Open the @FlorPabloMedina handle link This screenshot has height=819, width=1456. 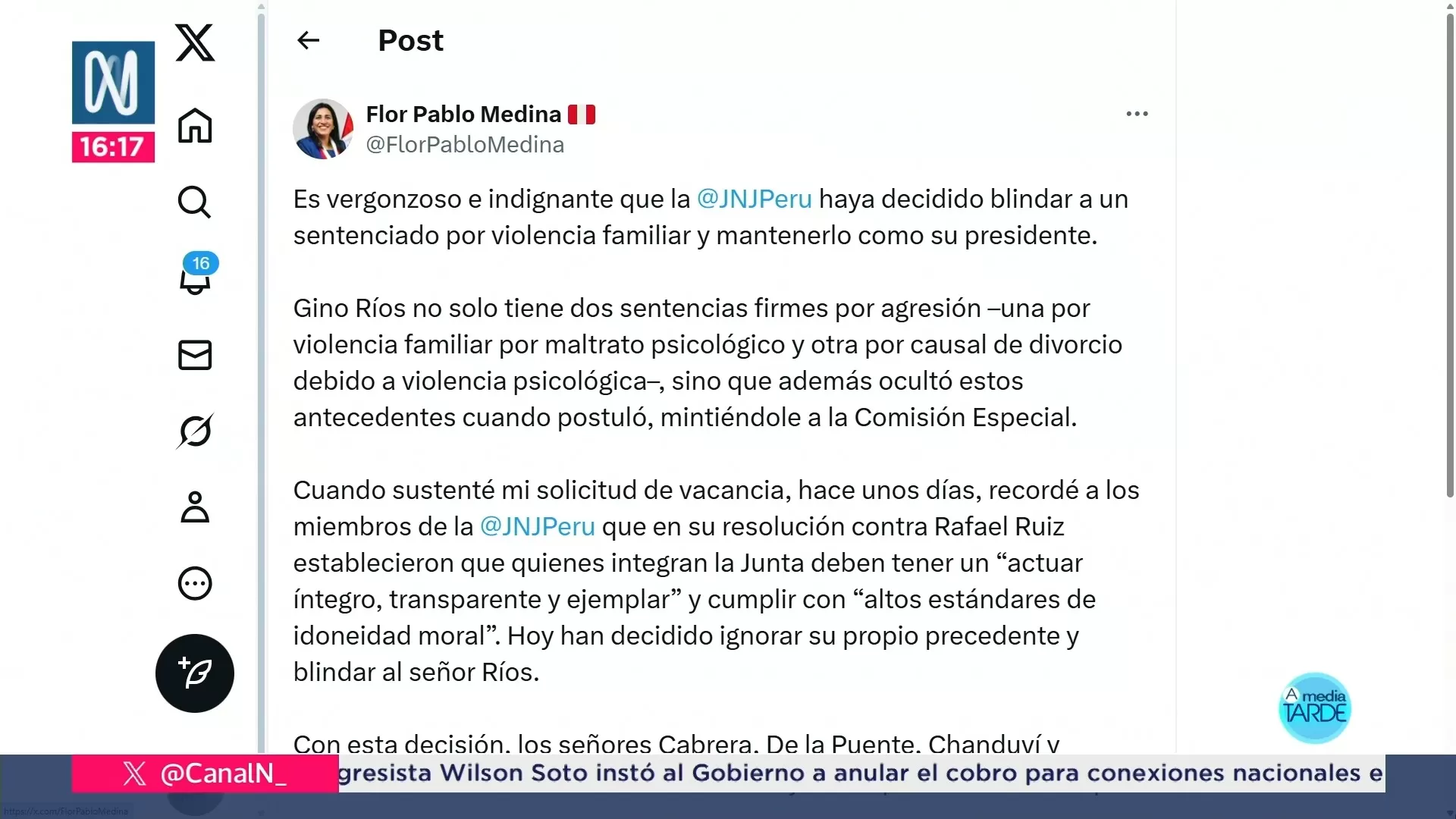coord(465,145)
